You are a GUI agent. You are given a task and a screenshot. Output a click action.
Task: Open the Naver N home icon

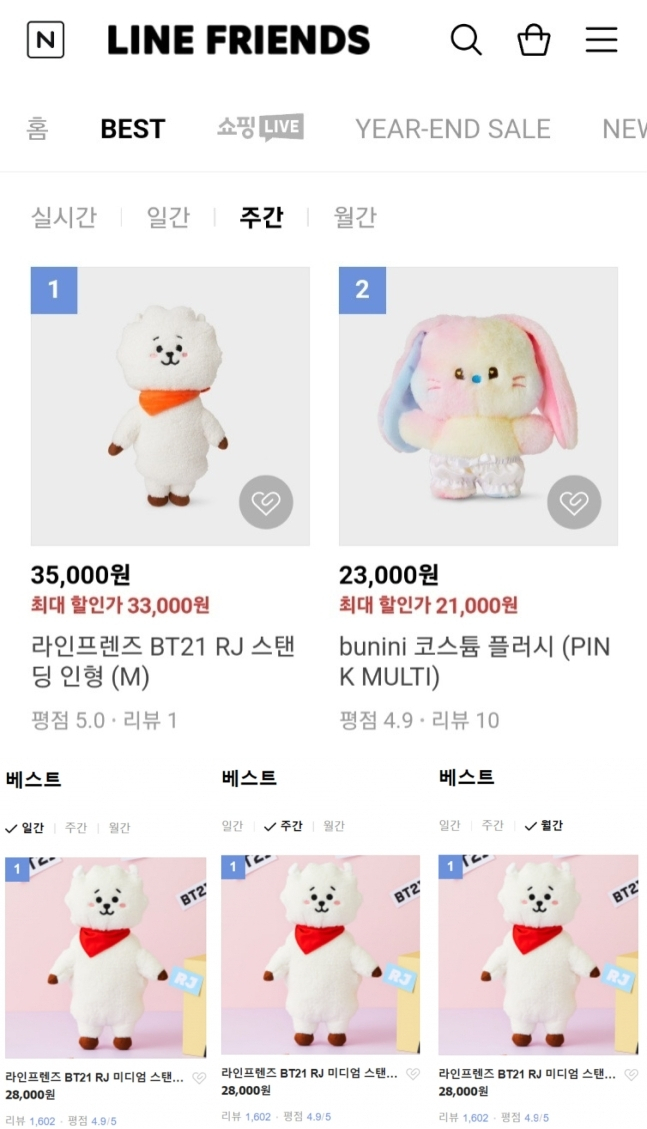pyautogui.click(x=45, y=40)
